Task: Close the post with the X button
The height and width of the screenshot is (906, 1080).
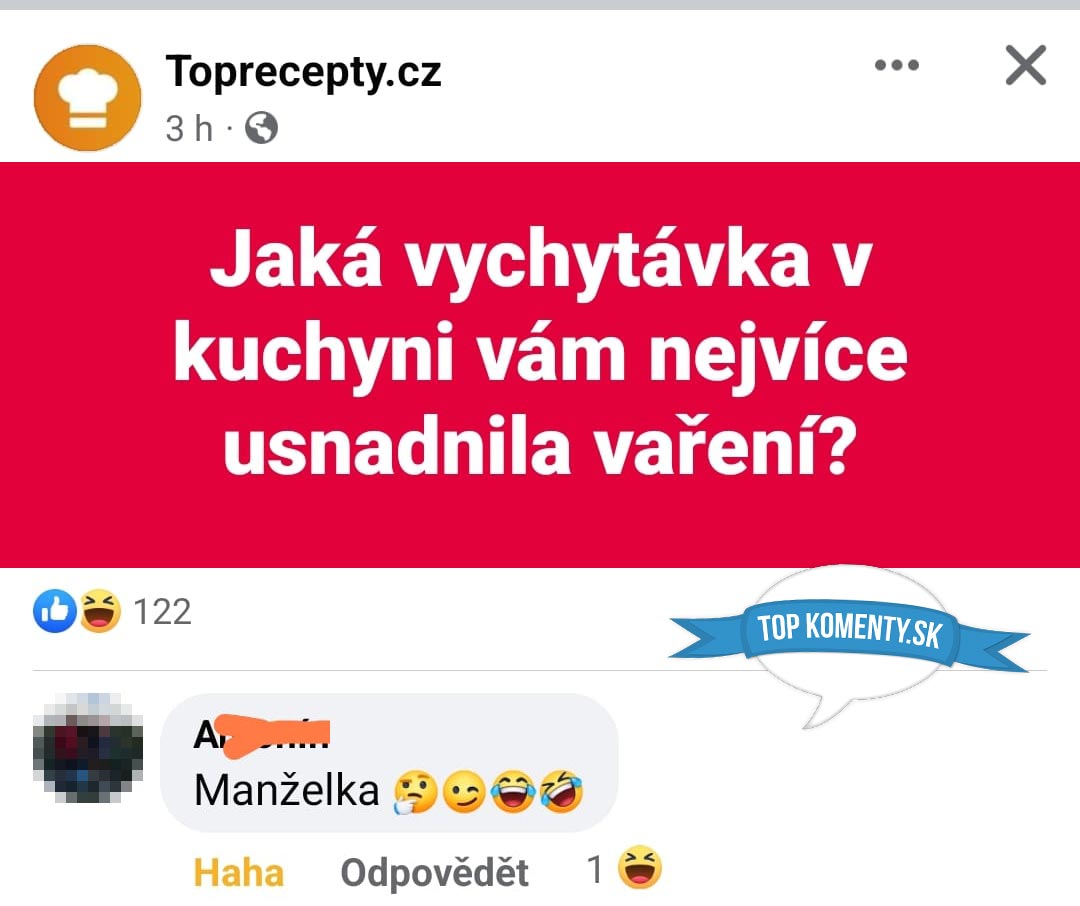Action: [x=1025, y=67]
